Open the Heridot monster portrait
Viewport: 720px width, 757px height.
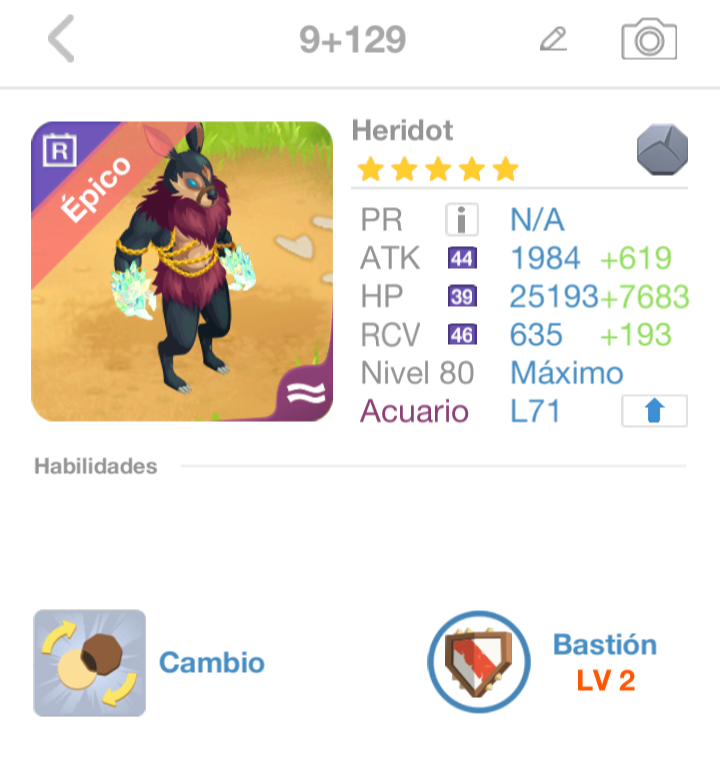click(181, 271)
